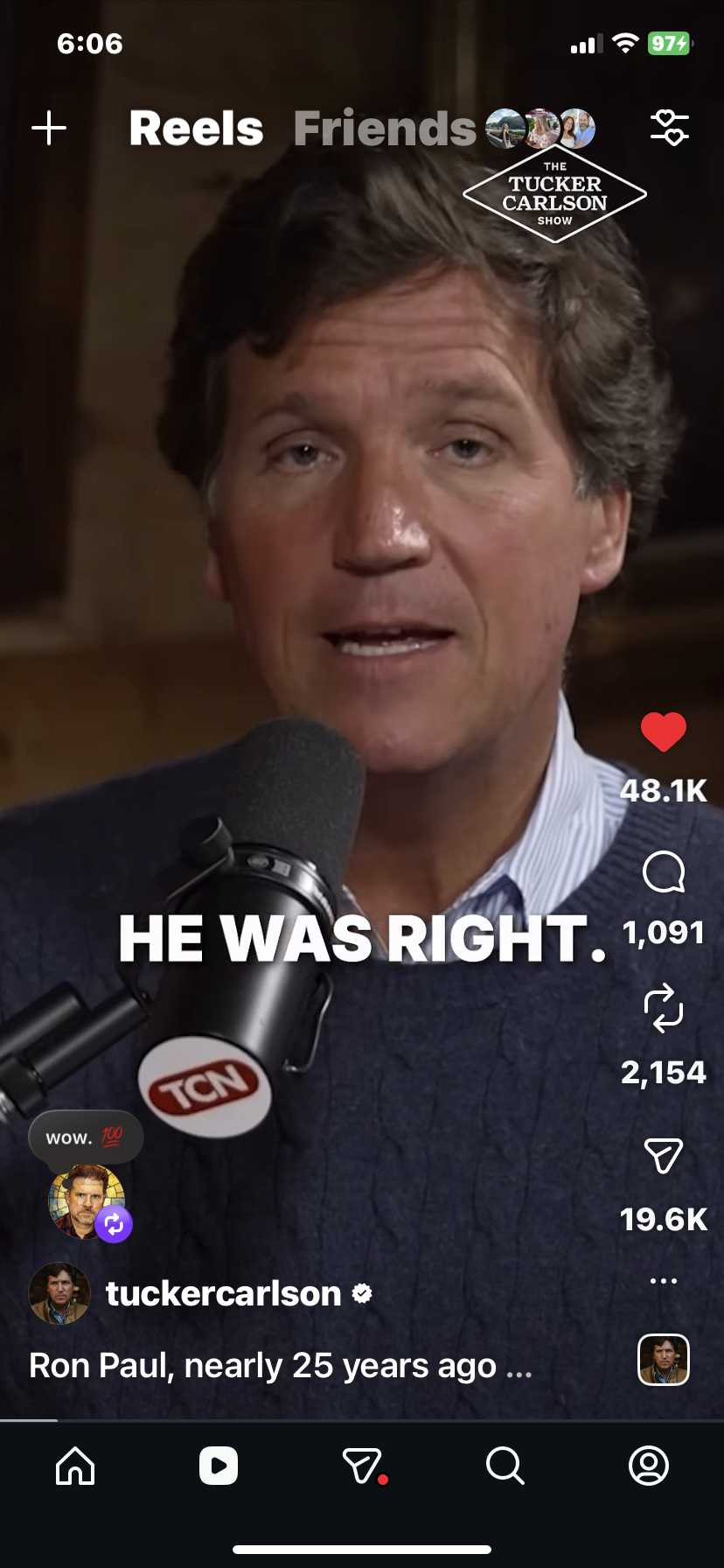
Task: Open the Reels preferences filter icon
Action: [x=669, y=129]
